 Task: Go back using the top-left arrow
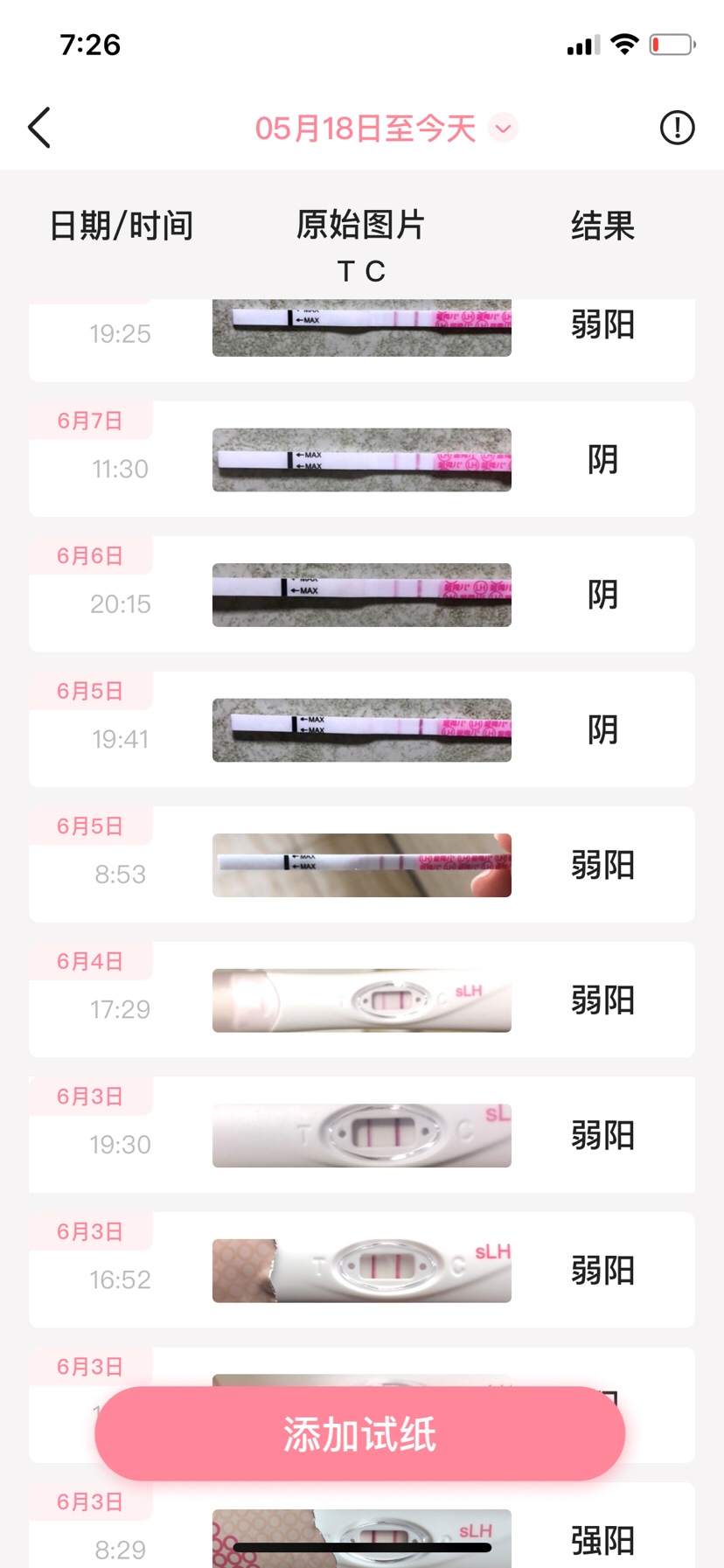pyautogui.click(x=39, y=128)
